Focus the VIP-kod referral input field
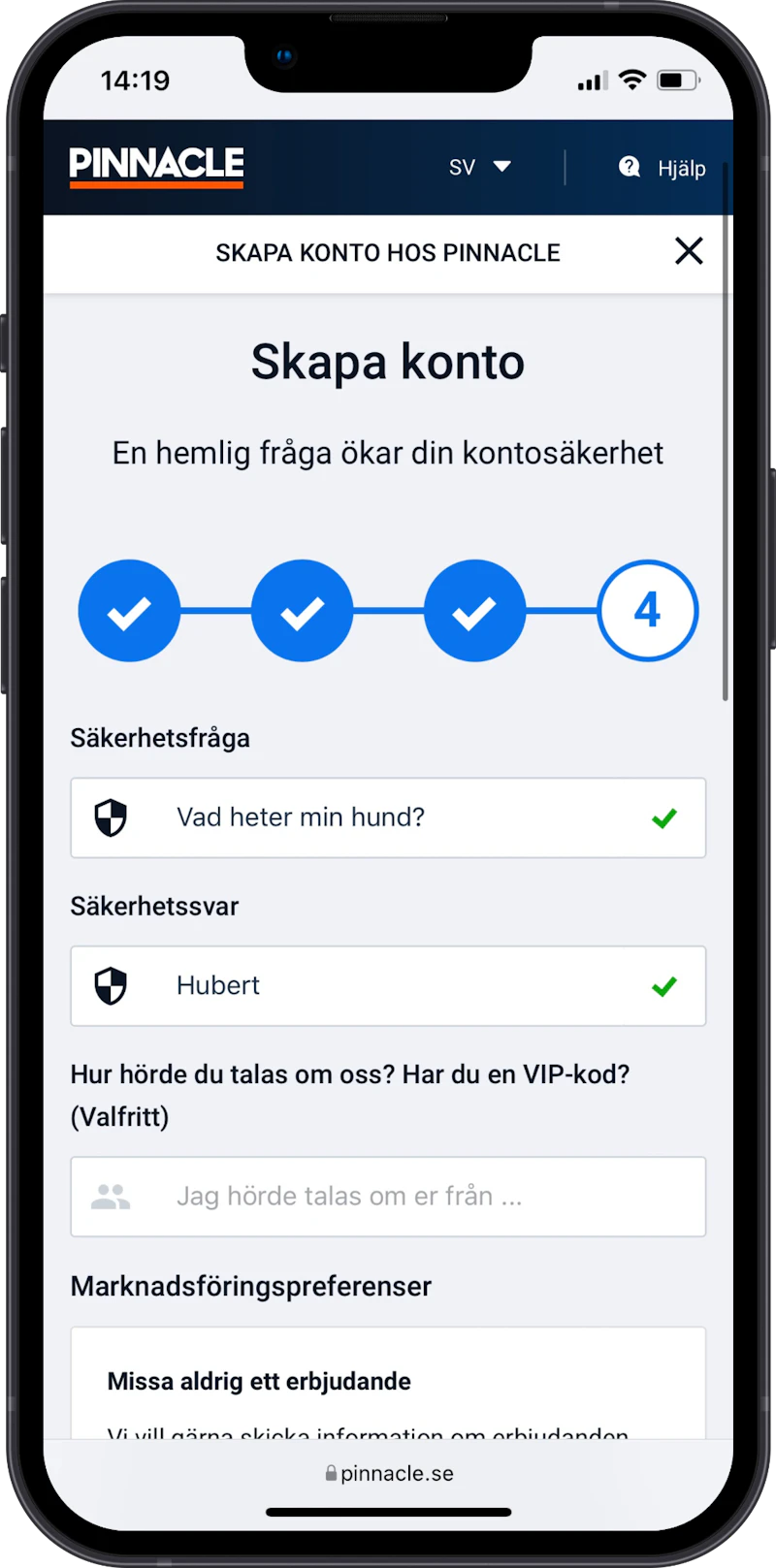The width and height of the screenshot is (776, 1568). [388, 1197]
